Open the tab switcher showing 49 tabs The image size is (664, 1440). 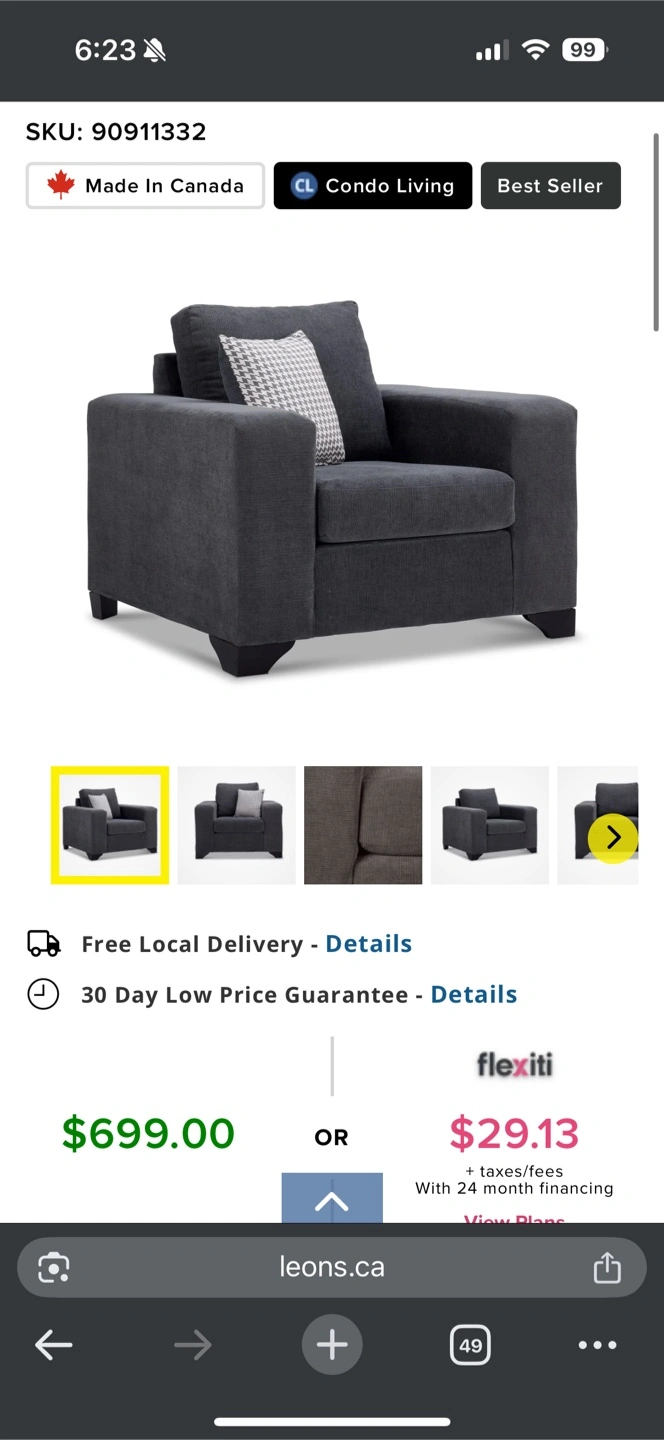[x=470, y=1345]
